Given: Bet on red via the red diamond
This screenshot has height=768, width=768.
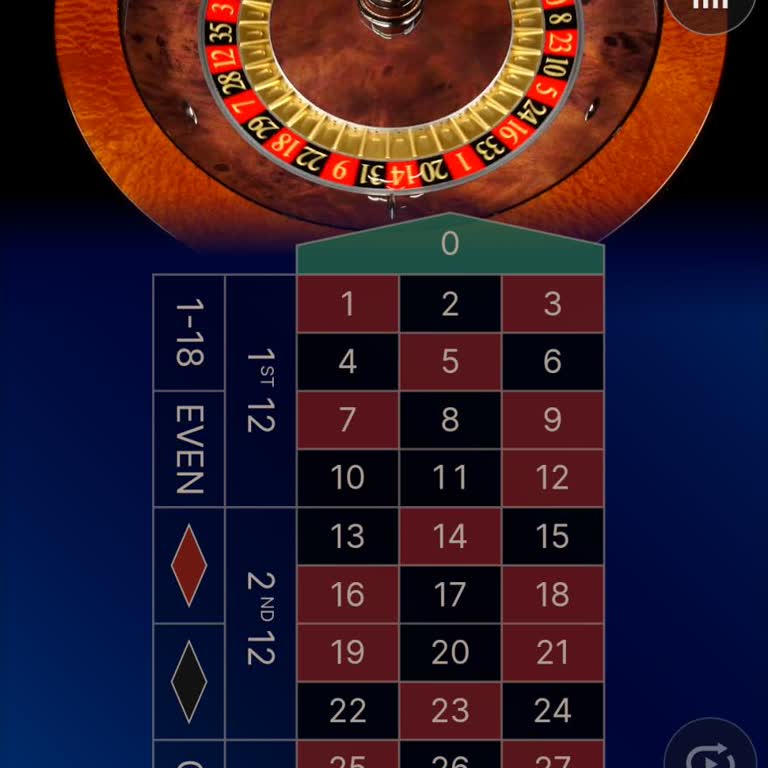Looking at the screenshot, I should (x=189, y=565).
